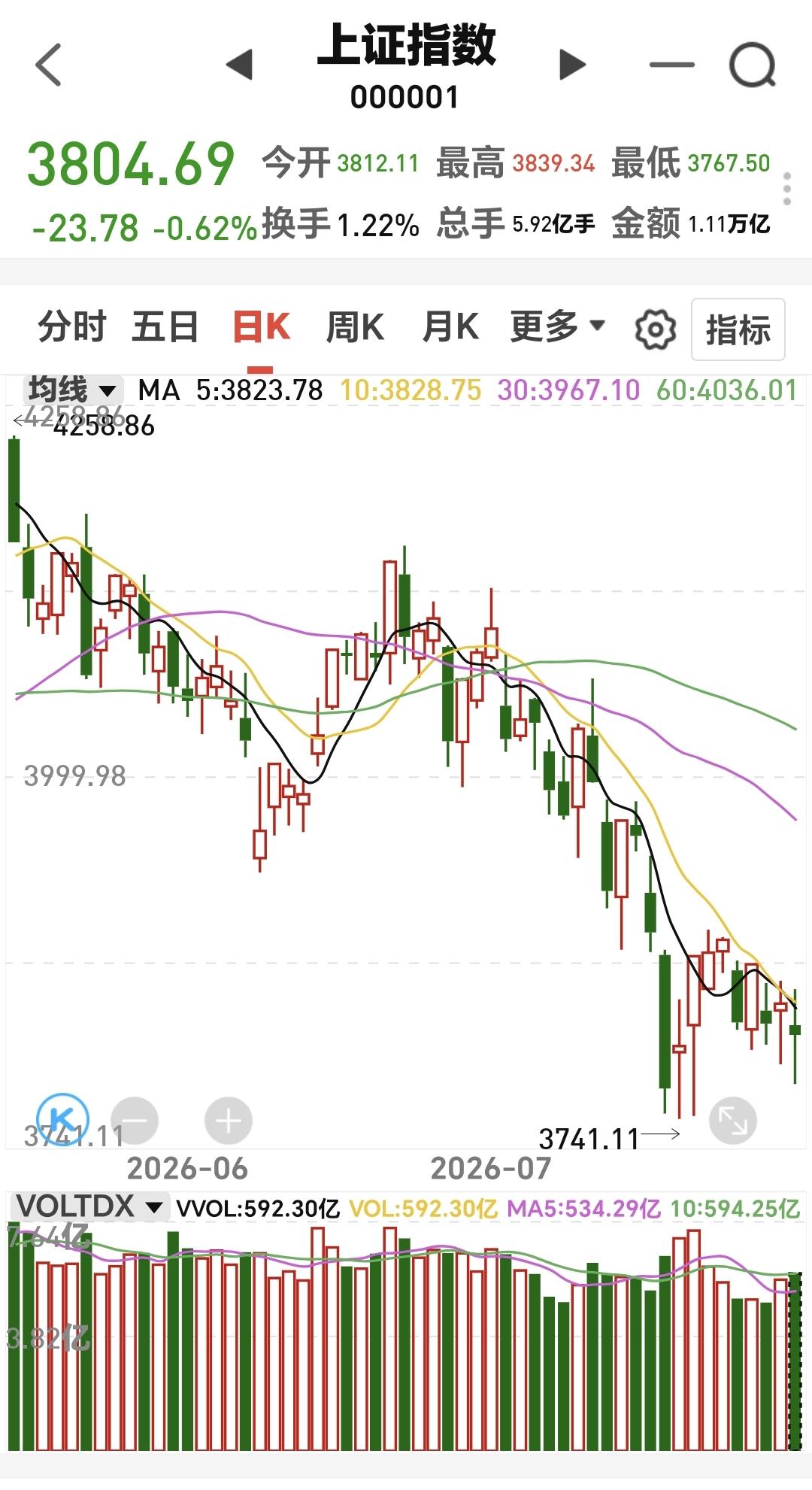Switch to the 周K chart tab
812x1490 pixels.
pyautogui.click(x=355, y=327)
